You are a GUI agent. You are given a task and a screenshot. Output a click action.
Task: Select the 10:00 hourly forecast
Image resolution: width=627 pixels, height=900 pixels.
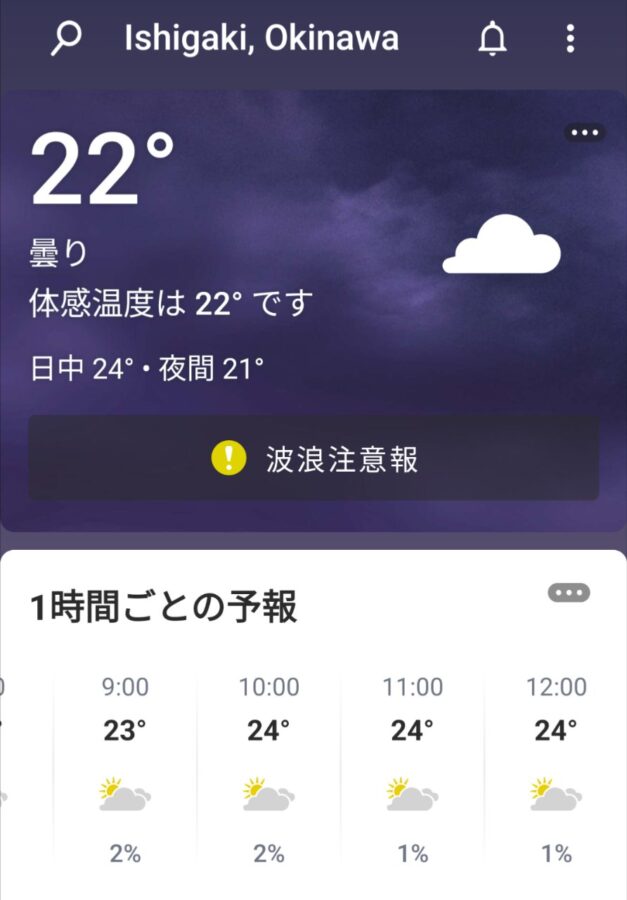(269, 768)
